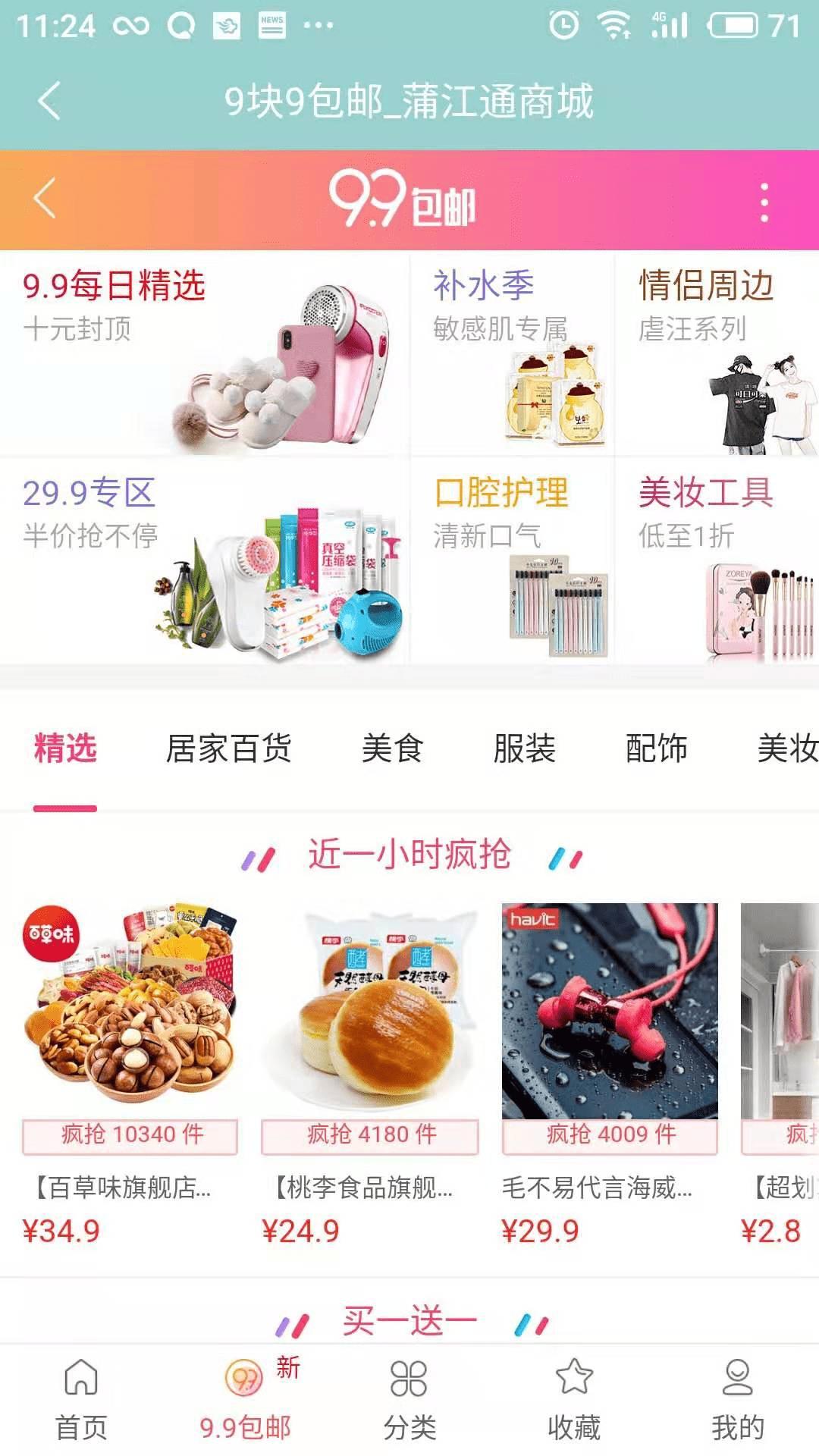Switch to the 居家百货 tab
Image resolution: width=819 pixels, height=1456 pixels.
click(228, 749)
